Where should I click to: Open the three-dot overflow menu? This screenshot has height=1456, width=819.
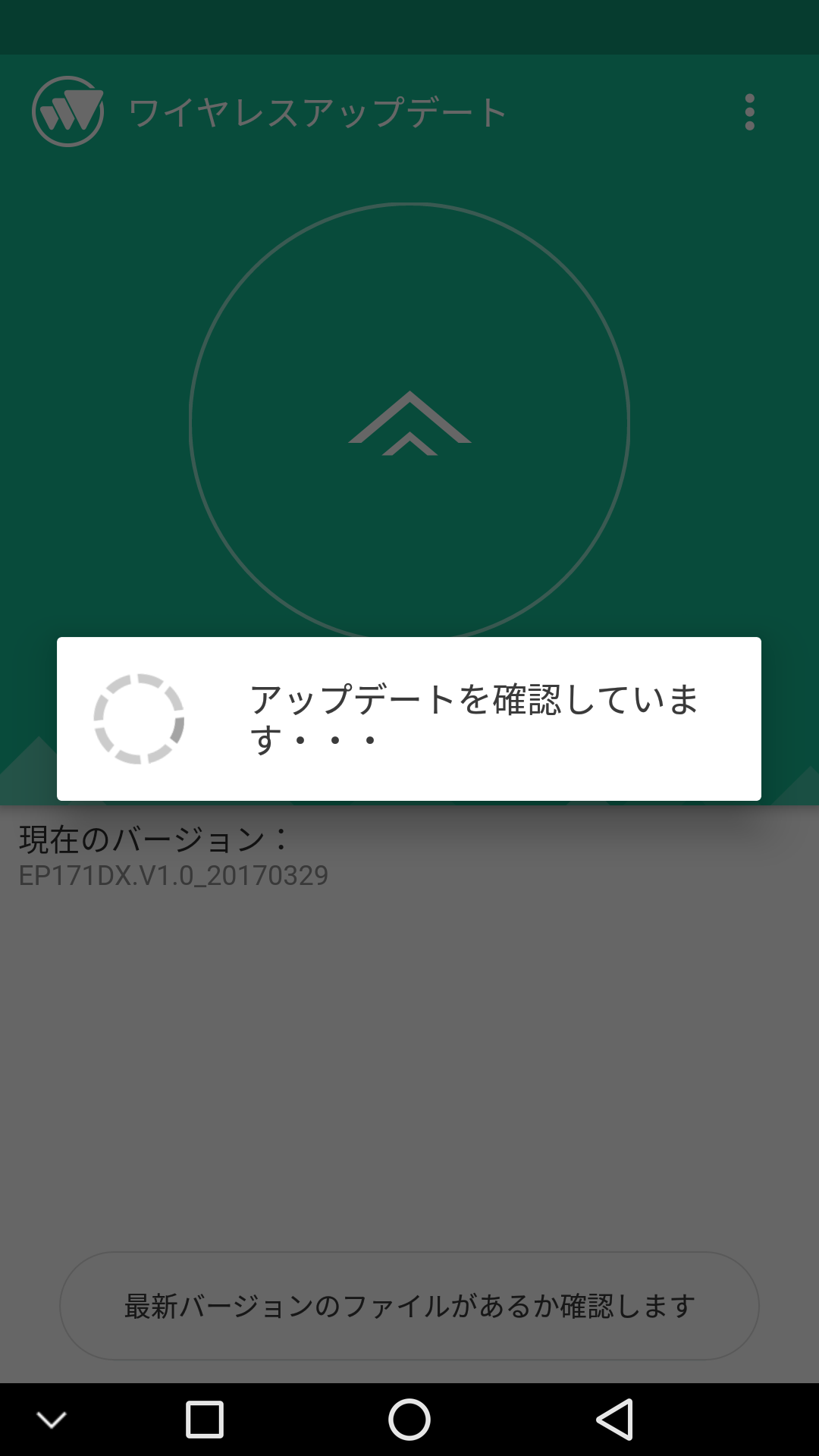coord(749,112)
